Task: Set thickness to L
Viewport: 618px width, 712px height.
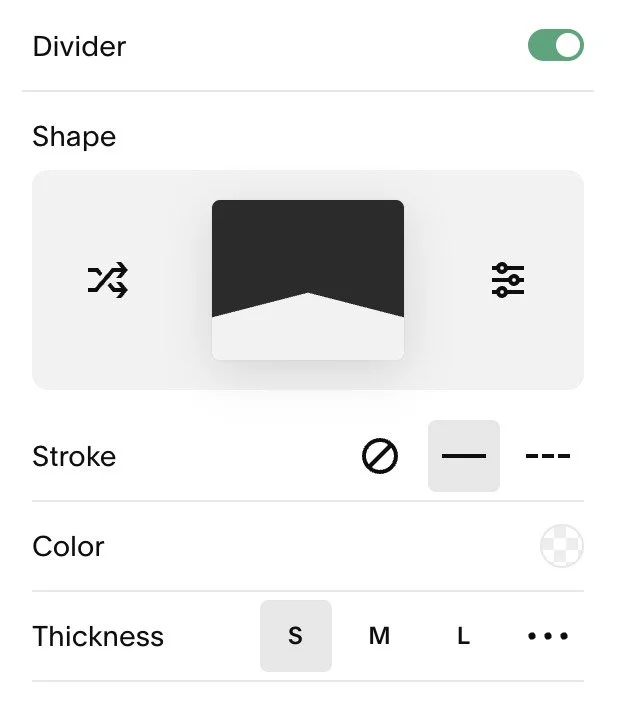Action: click(463, 636)
